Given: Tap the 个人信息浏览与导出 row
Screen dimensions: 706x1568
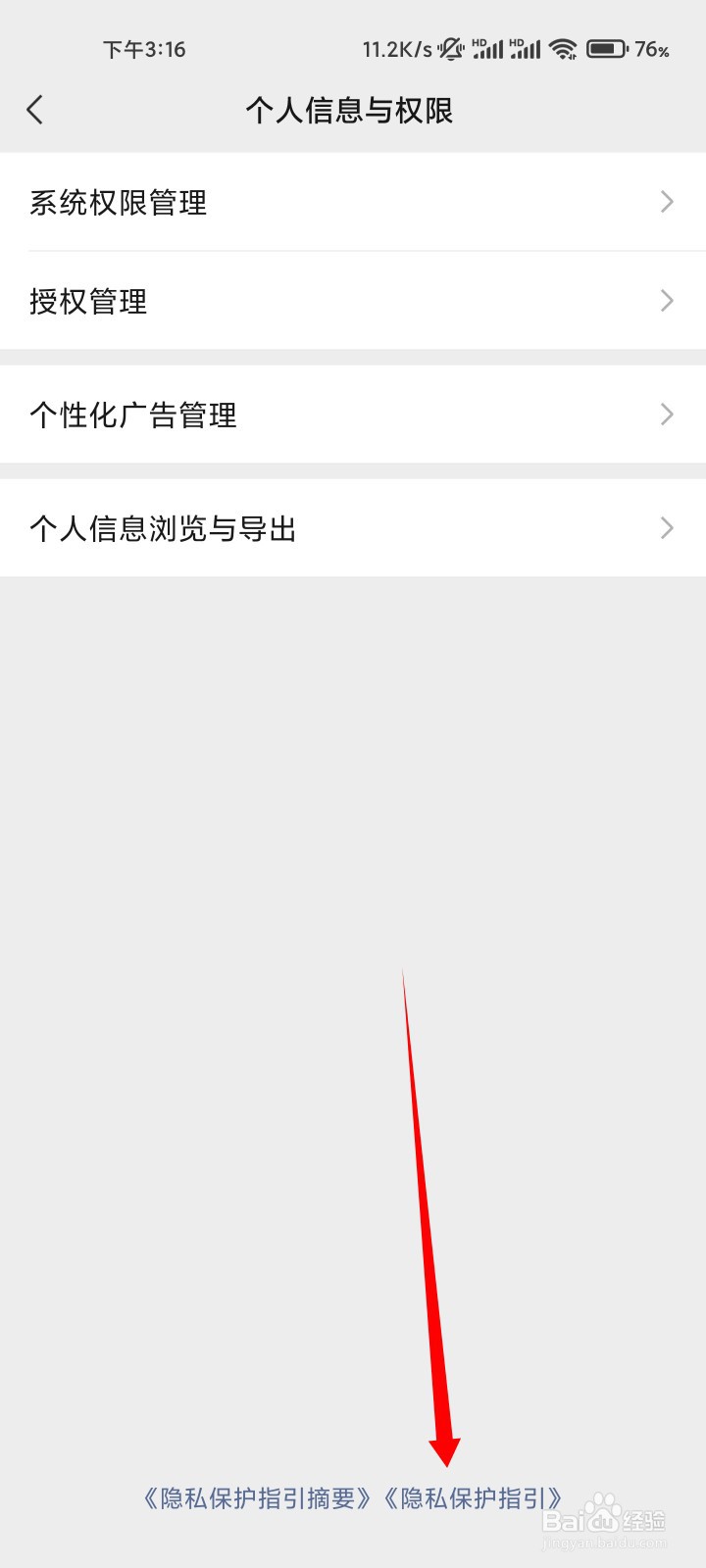Looking at the screenshot, I should (163, 528).
